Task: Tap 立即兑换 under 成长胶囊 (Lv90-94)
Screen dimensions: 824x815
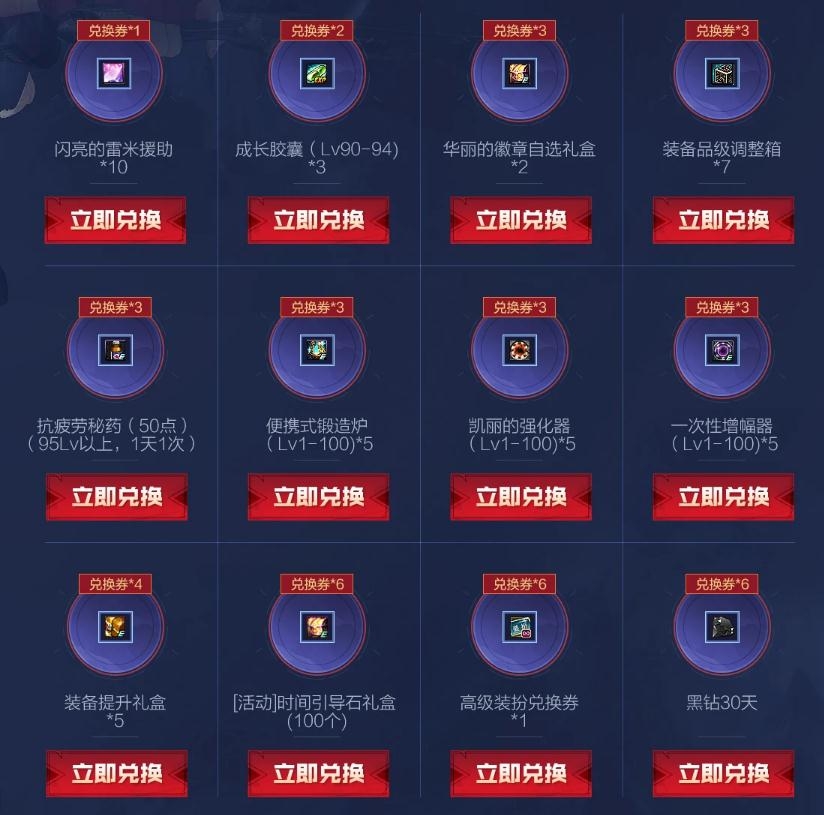Action: (x=318, y=220)
